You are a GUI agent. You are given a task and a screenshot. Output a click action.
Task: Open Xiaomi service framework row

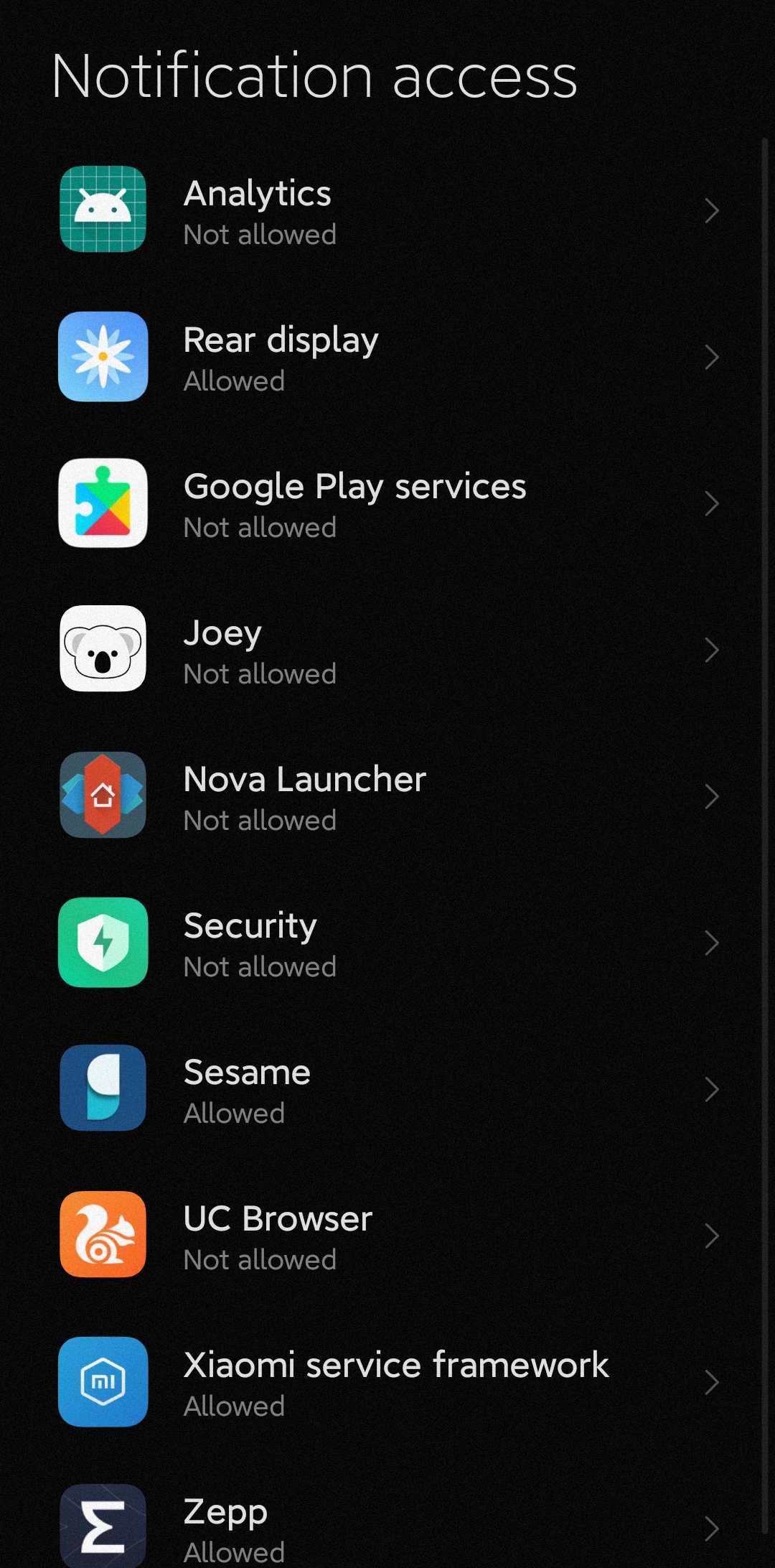click(x=387, y=1381)
